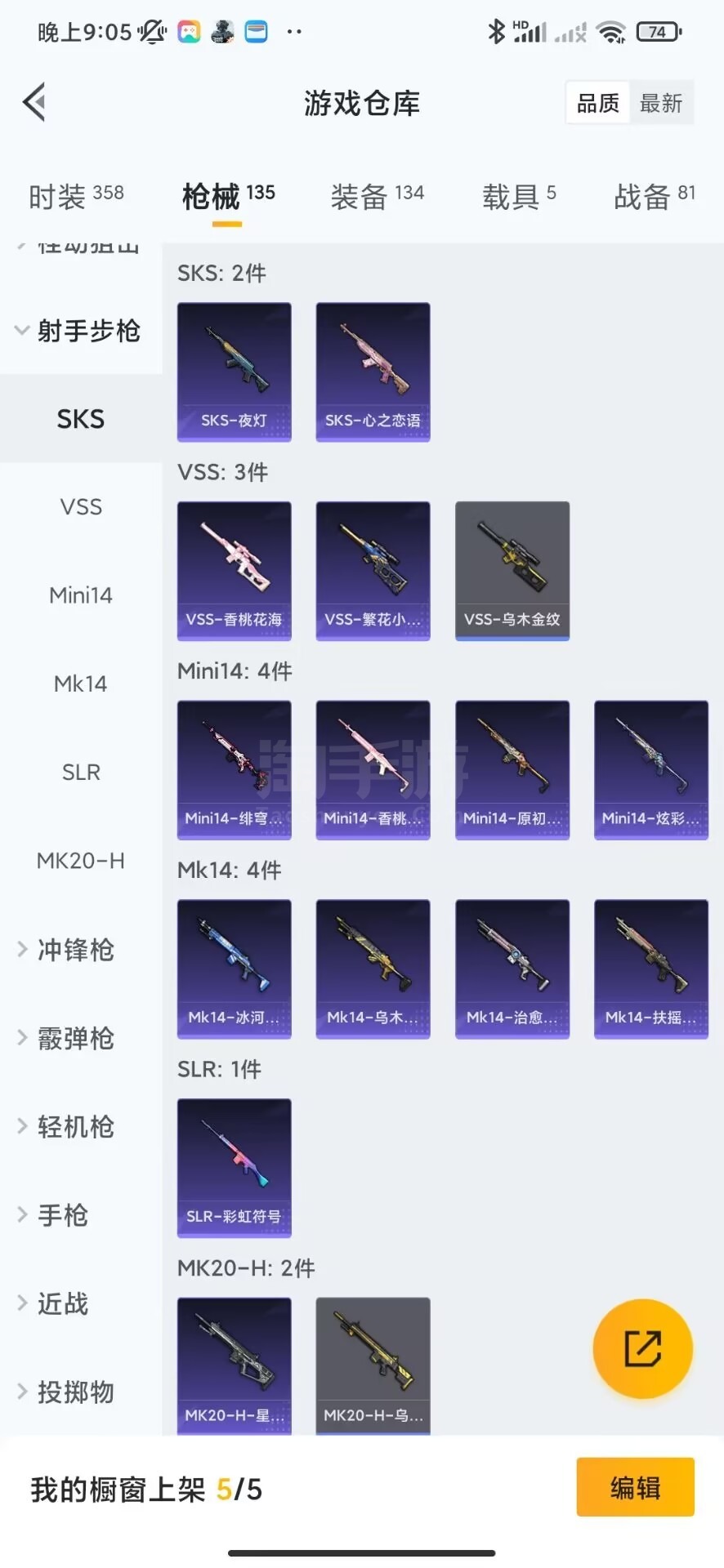Sort the warehouse by 最新
Image resolution: width=724 pixels, height=1568 pixels.
(x=660, y=103)
